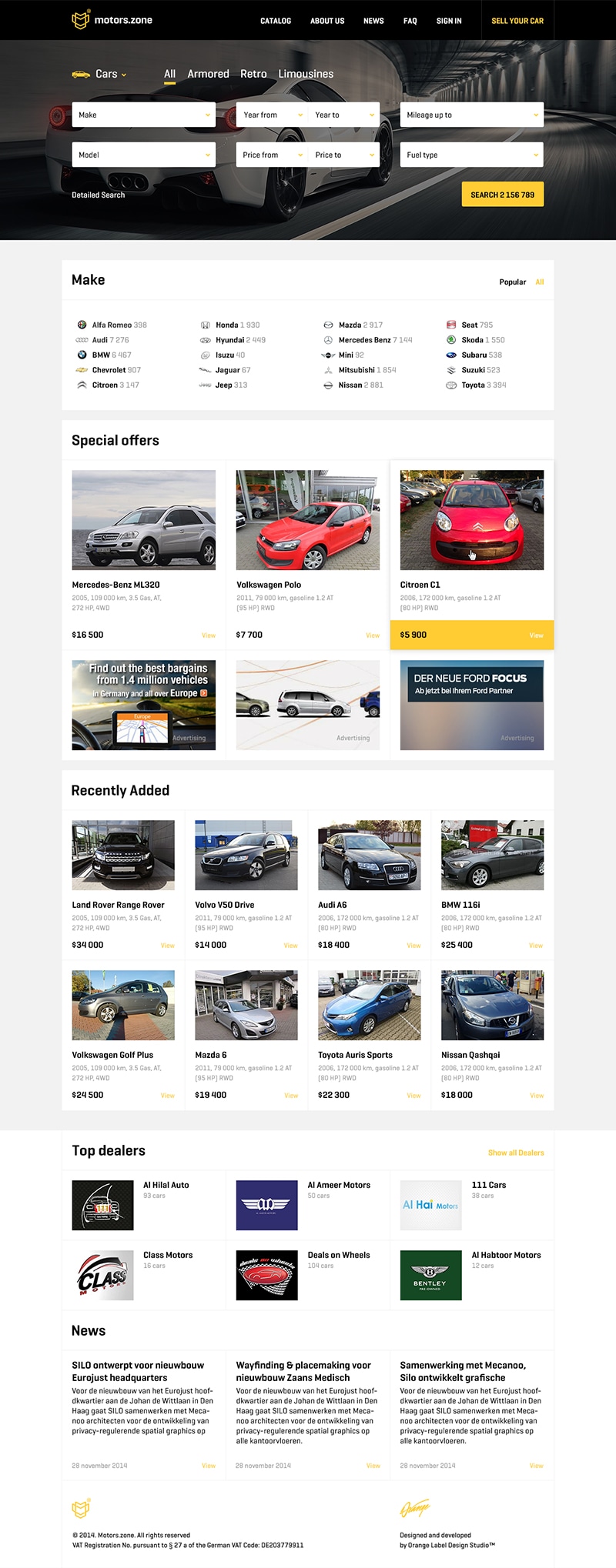Click the Citroen C1 photo thumbnail
The image size is (616, 1568).
coord(471,519)
